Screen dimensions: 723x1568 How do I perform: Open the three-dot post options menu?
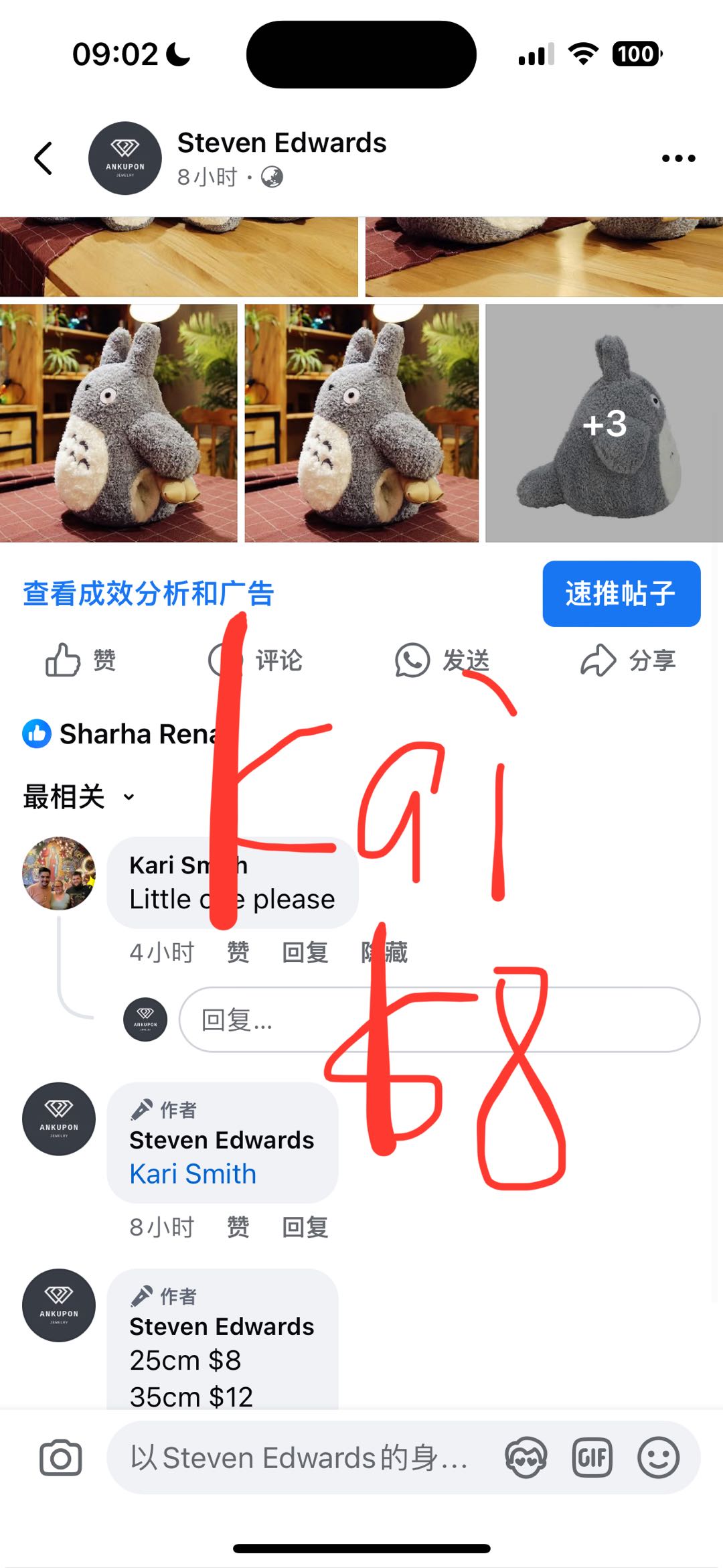click(x=678, y=157)
